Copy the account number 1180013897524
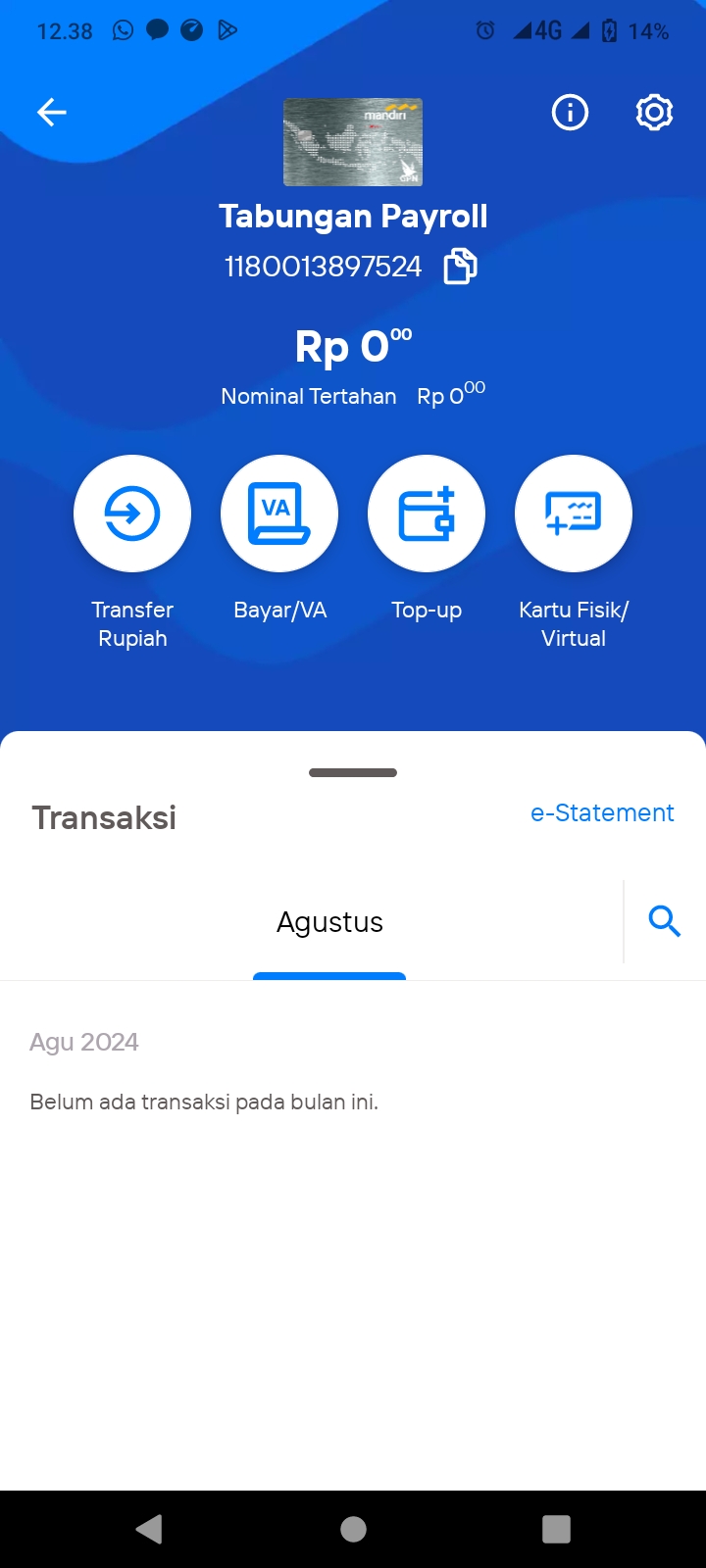Image resolution: width=706 pixels, height=1568 pixels. tap(461, 267)
